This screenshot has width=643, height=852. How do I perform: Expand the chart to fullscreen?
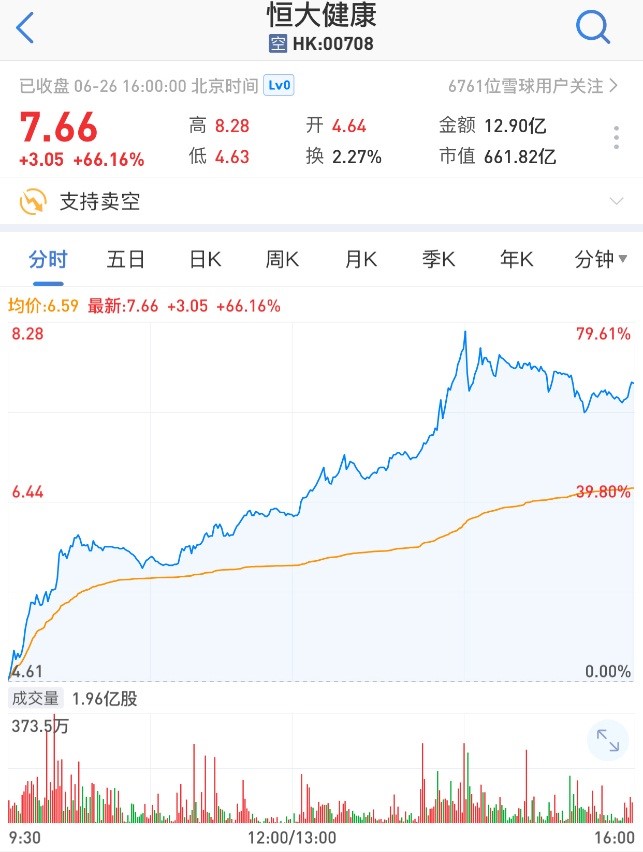608,740
